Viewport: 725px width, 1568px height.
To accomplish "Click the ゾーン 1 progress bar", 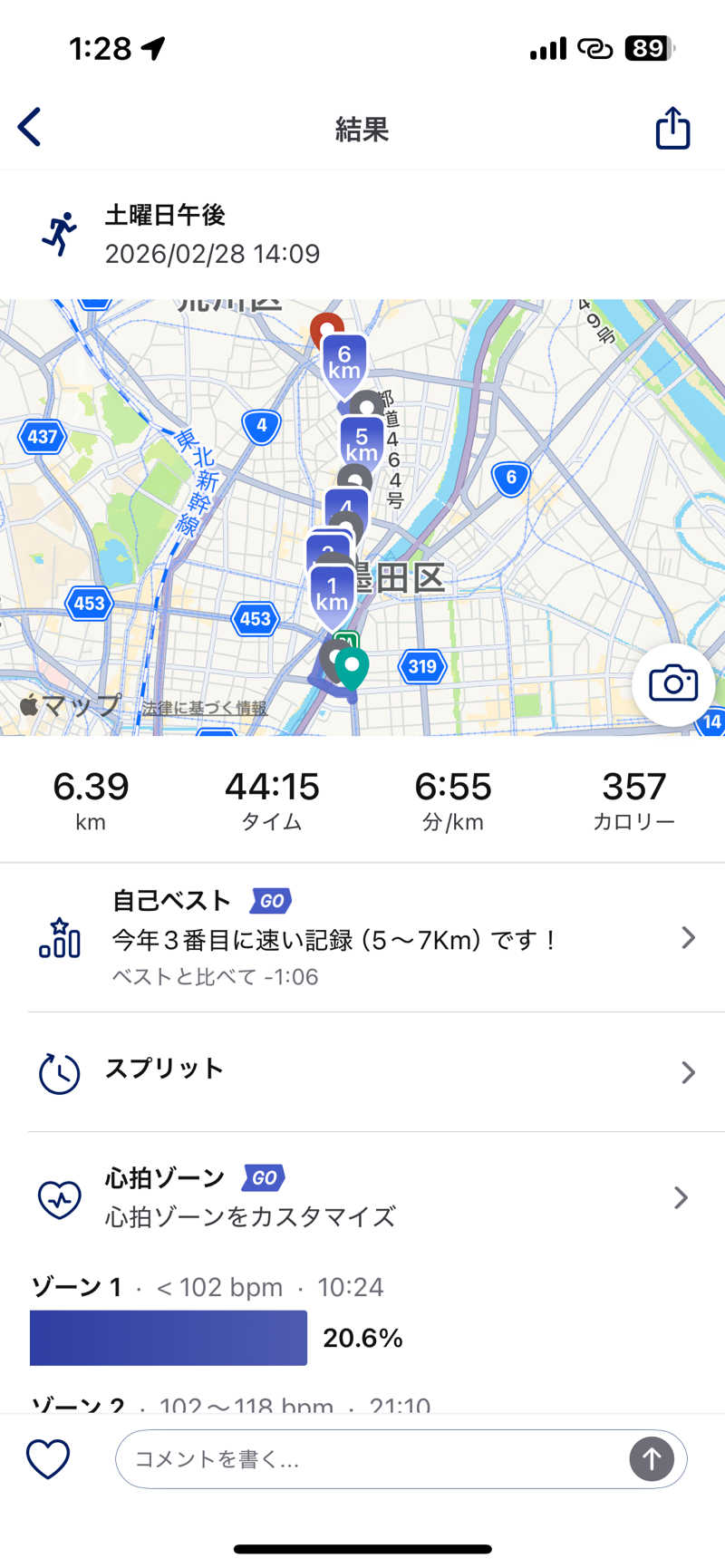I will pos(169,1337).
